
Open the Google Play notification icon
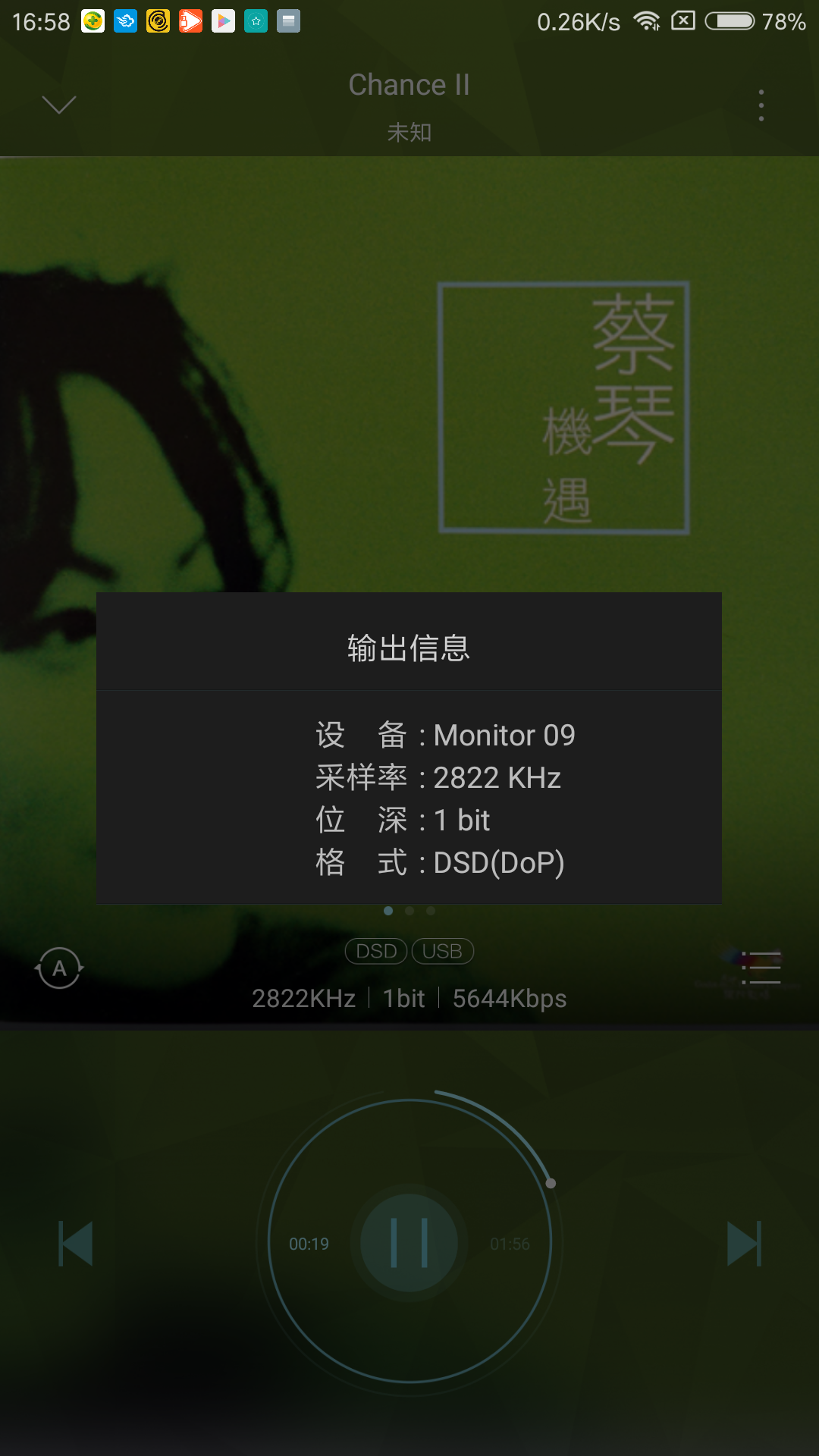[x=223, y=20]
